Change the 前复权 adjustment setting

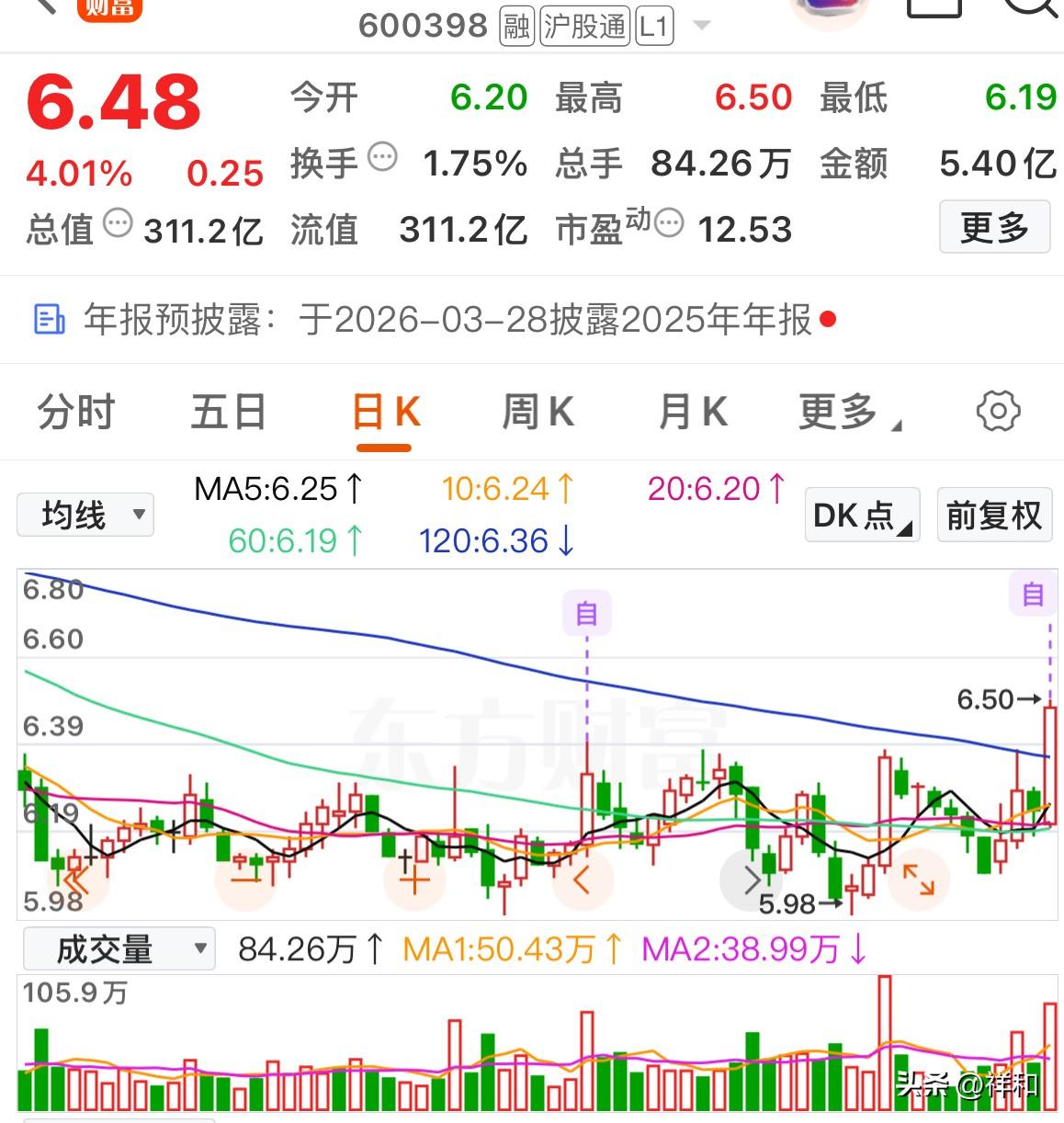pos(993,515)
